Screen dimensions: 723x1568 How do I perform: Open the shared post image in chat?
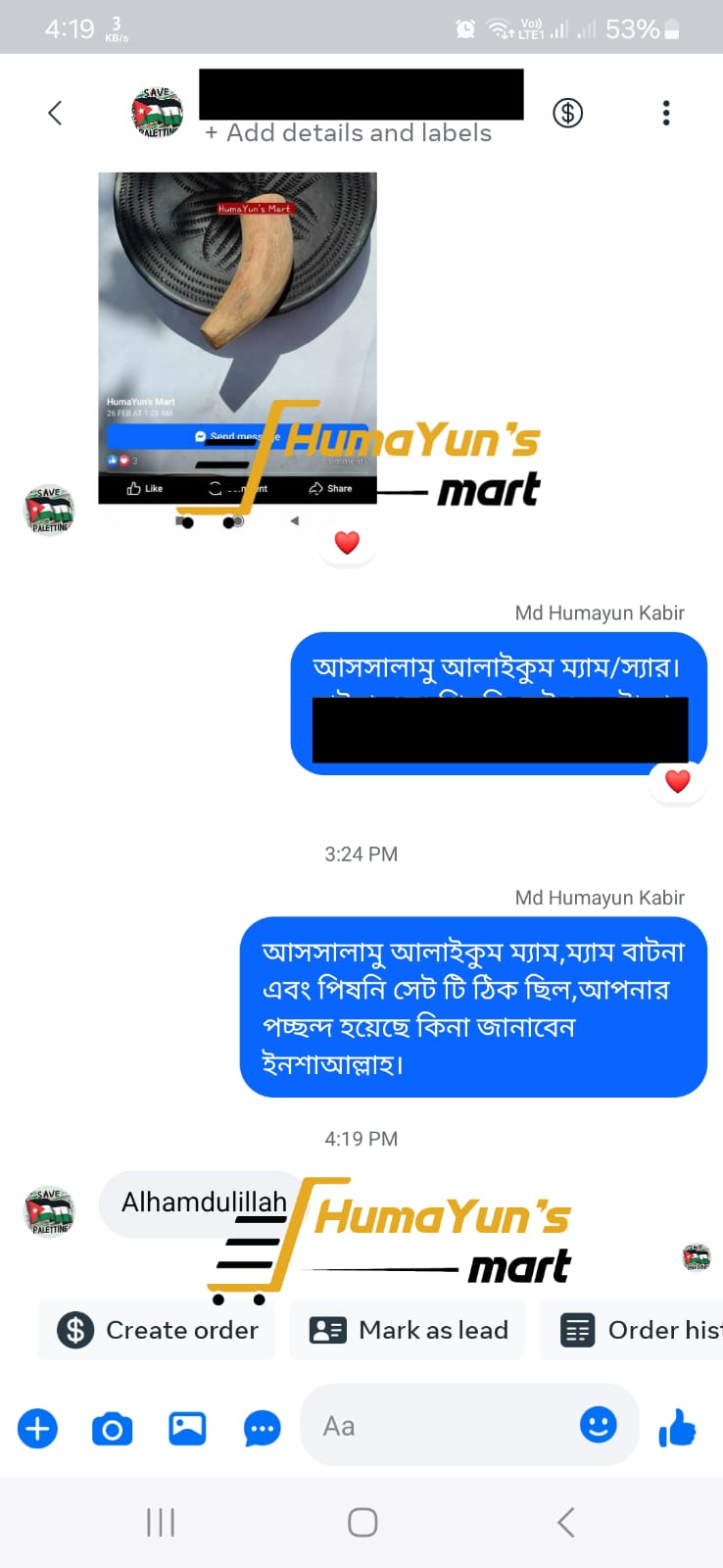pyautogui.click(x=237, y=338)
